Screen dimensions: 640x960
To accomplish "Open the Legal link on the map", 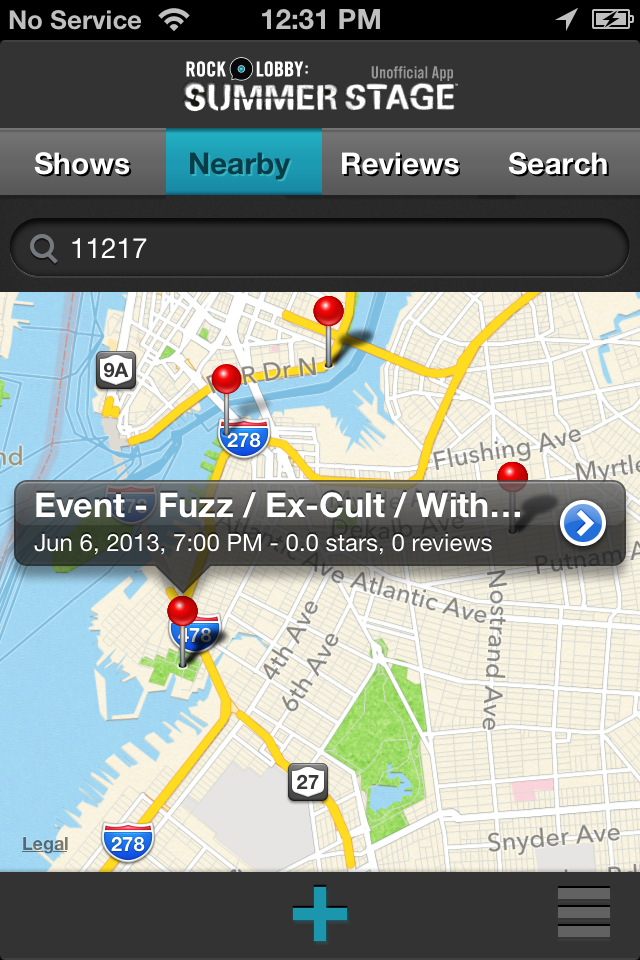I will [45, 844].
